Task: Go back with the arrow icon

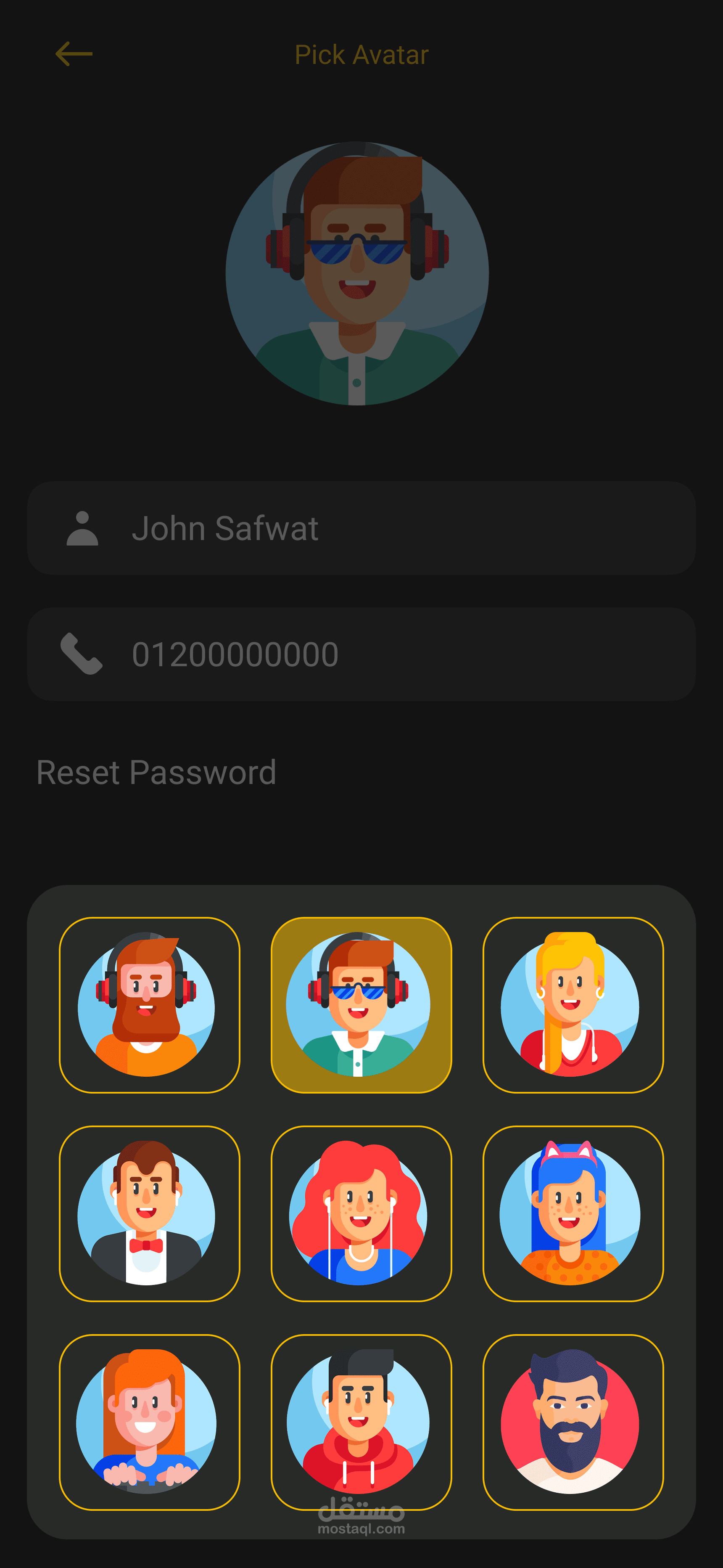Action: [74, 54]
